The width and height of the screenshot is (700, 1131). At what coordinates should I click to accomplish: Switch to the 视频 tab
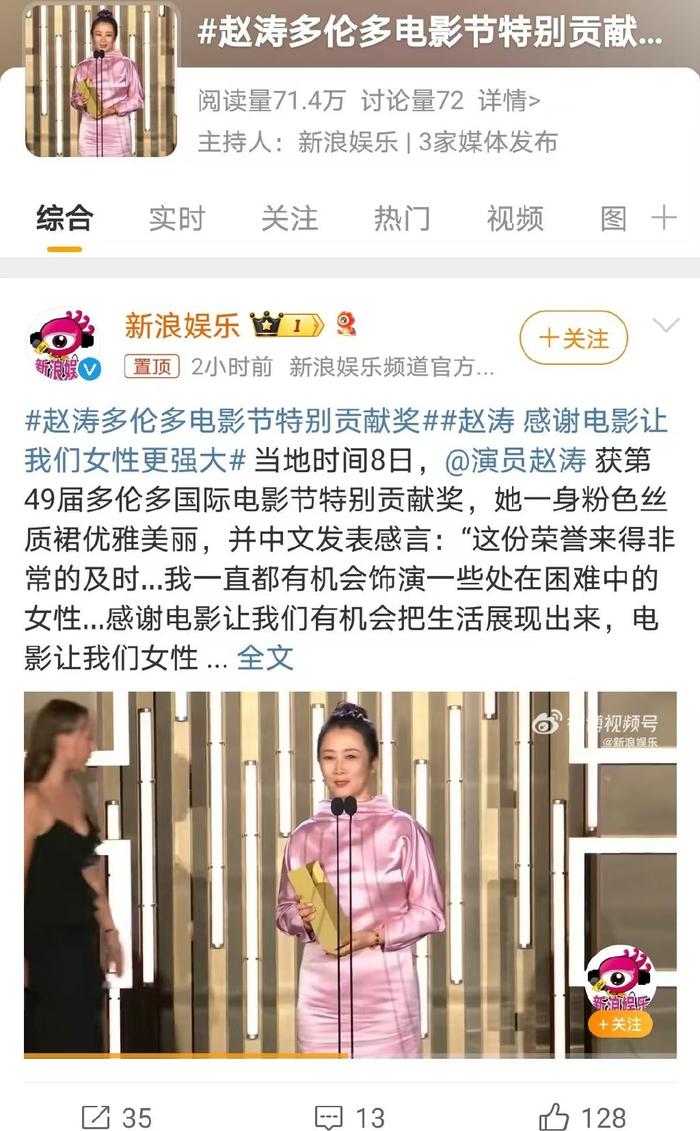(515, 218)
